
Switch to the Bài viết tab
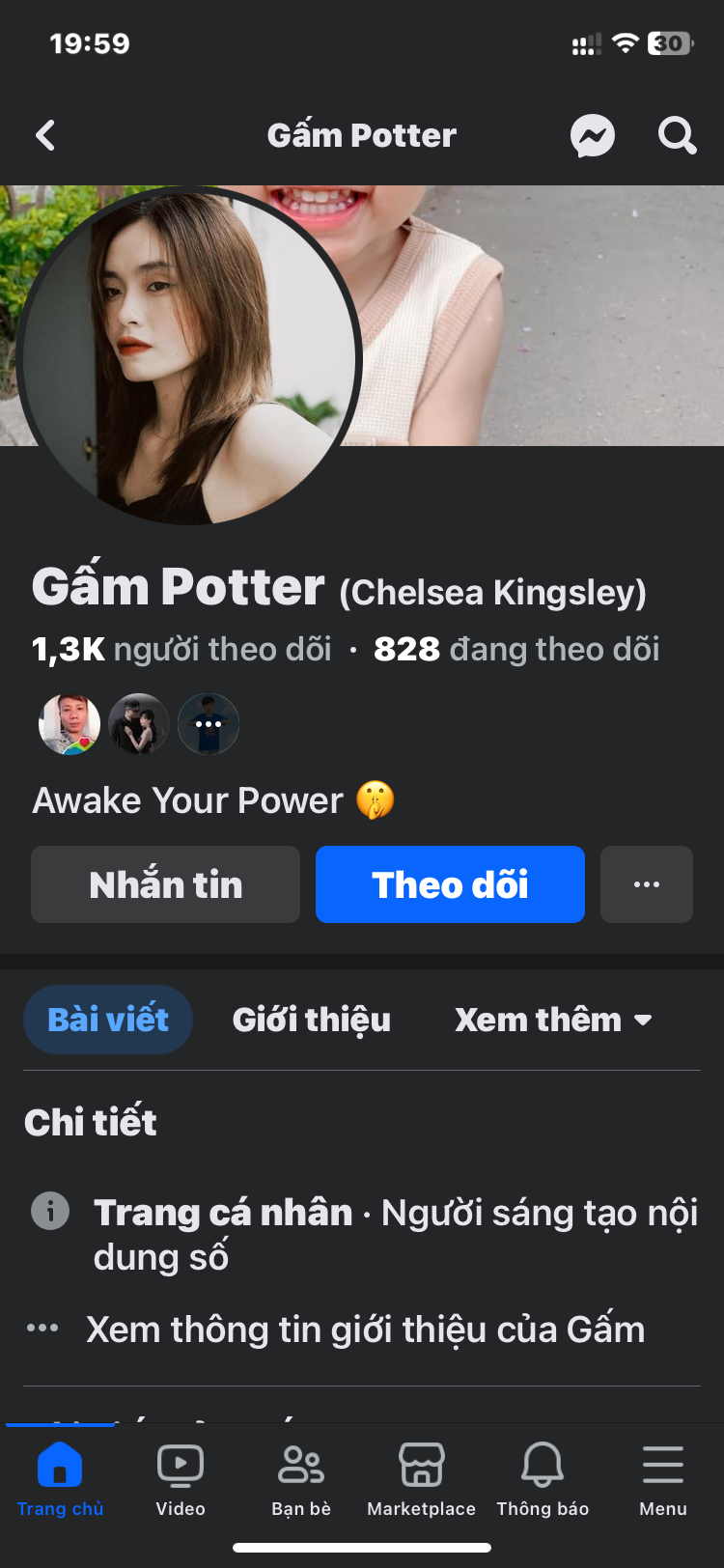(x=108, y=1020)
